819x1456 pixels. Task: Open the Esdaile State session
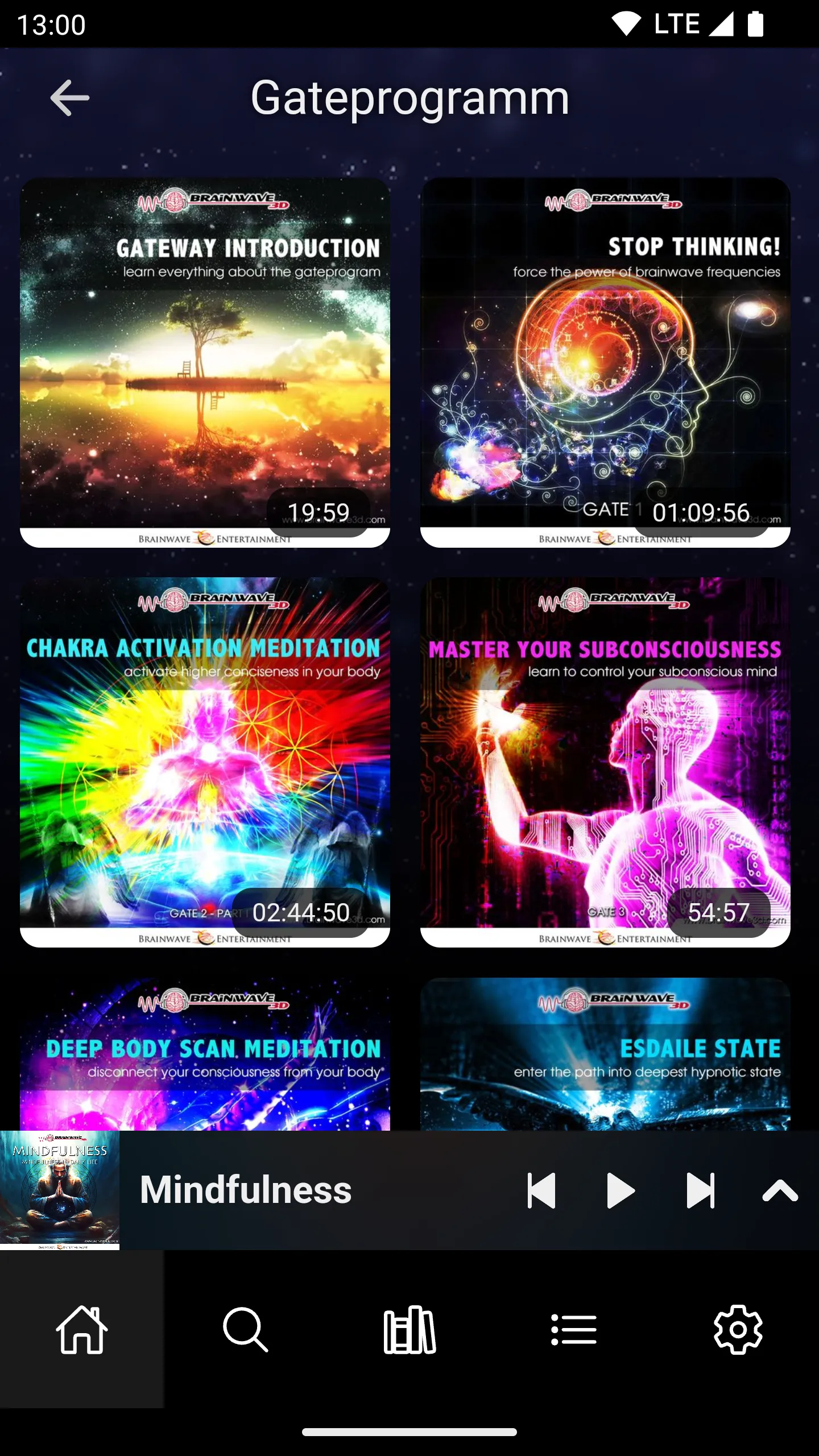click(x=605, y=1054)
